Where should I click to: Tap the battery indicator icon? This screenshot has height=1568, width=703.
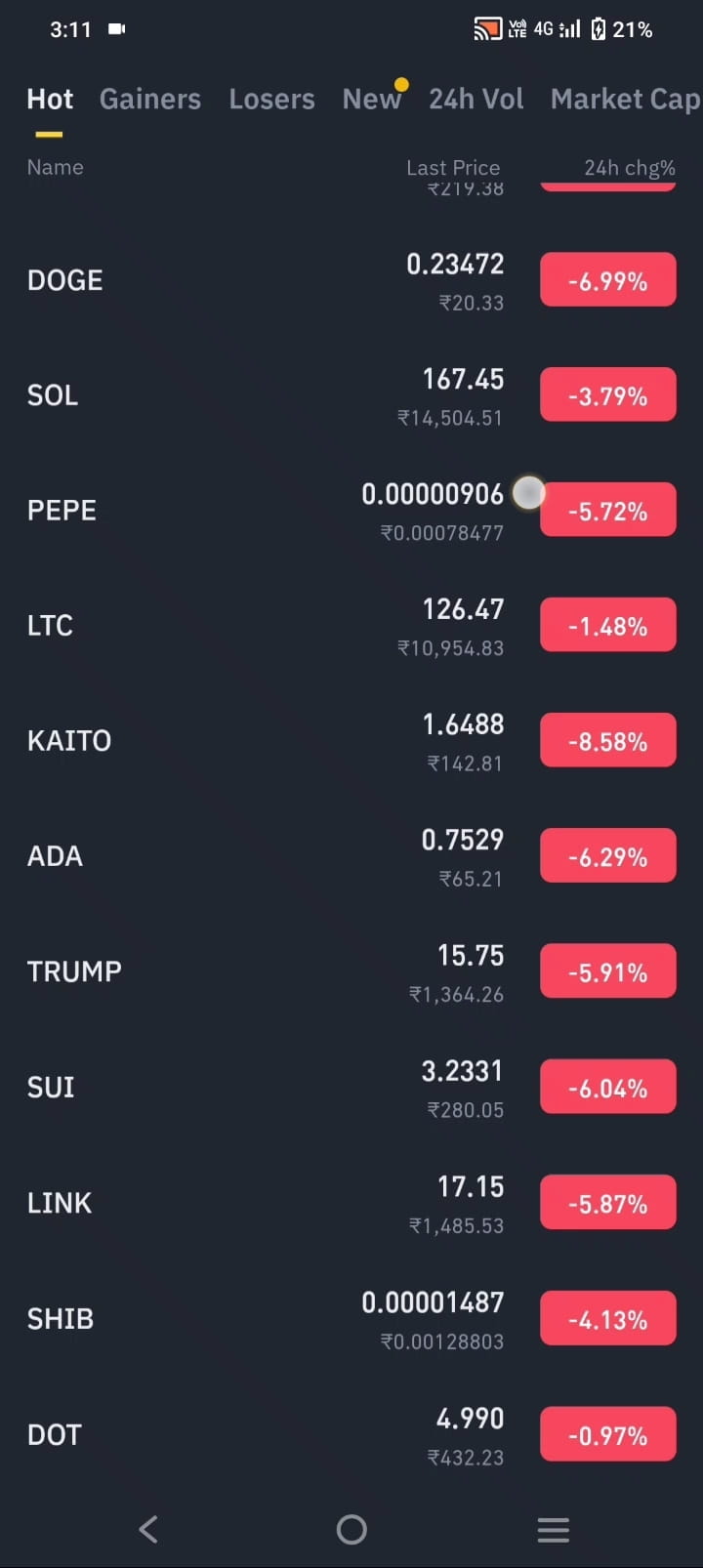(598, 28)
